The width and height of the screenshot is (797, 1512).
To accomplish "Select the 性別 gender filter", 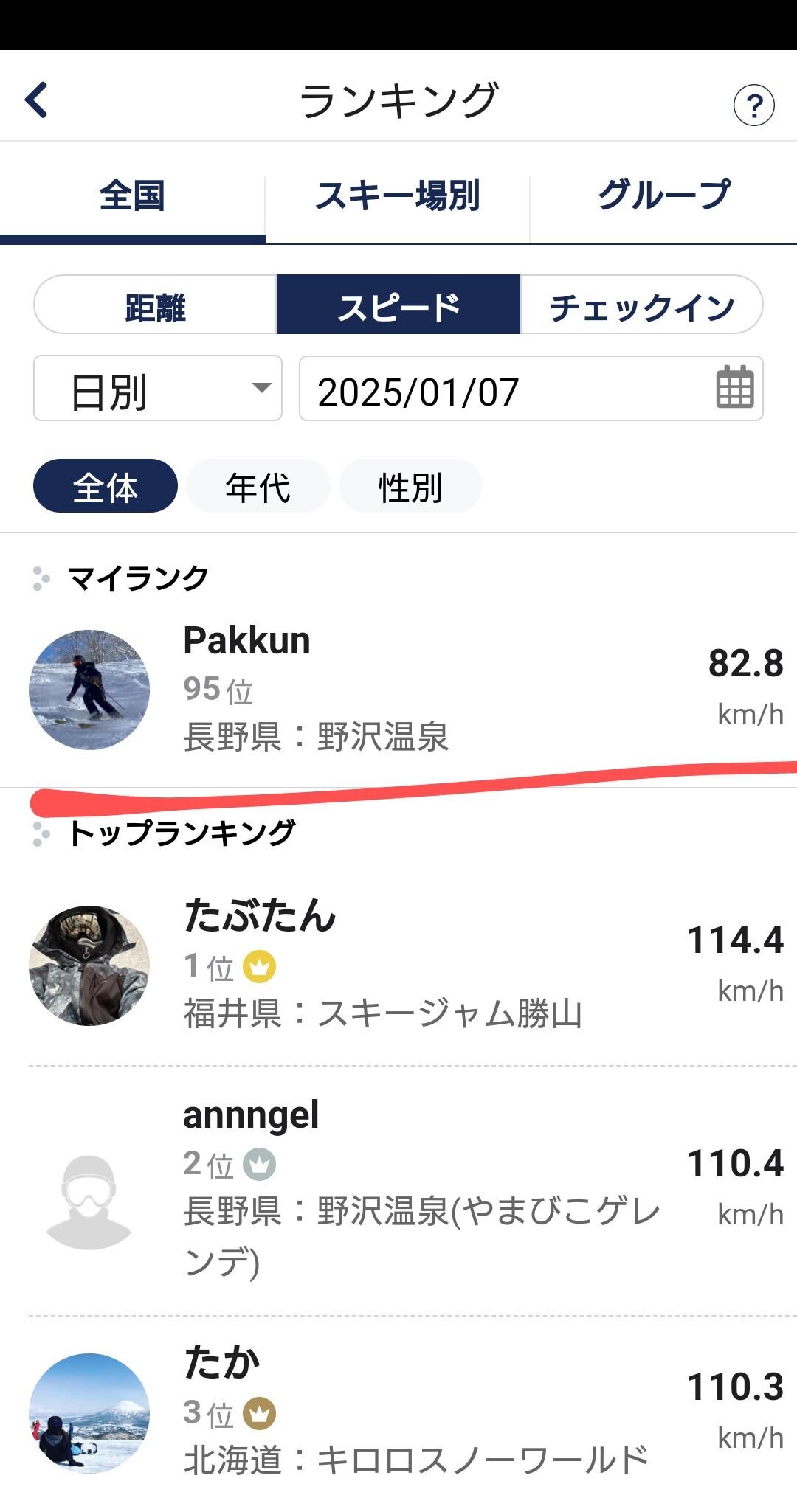I will point(411,485).
